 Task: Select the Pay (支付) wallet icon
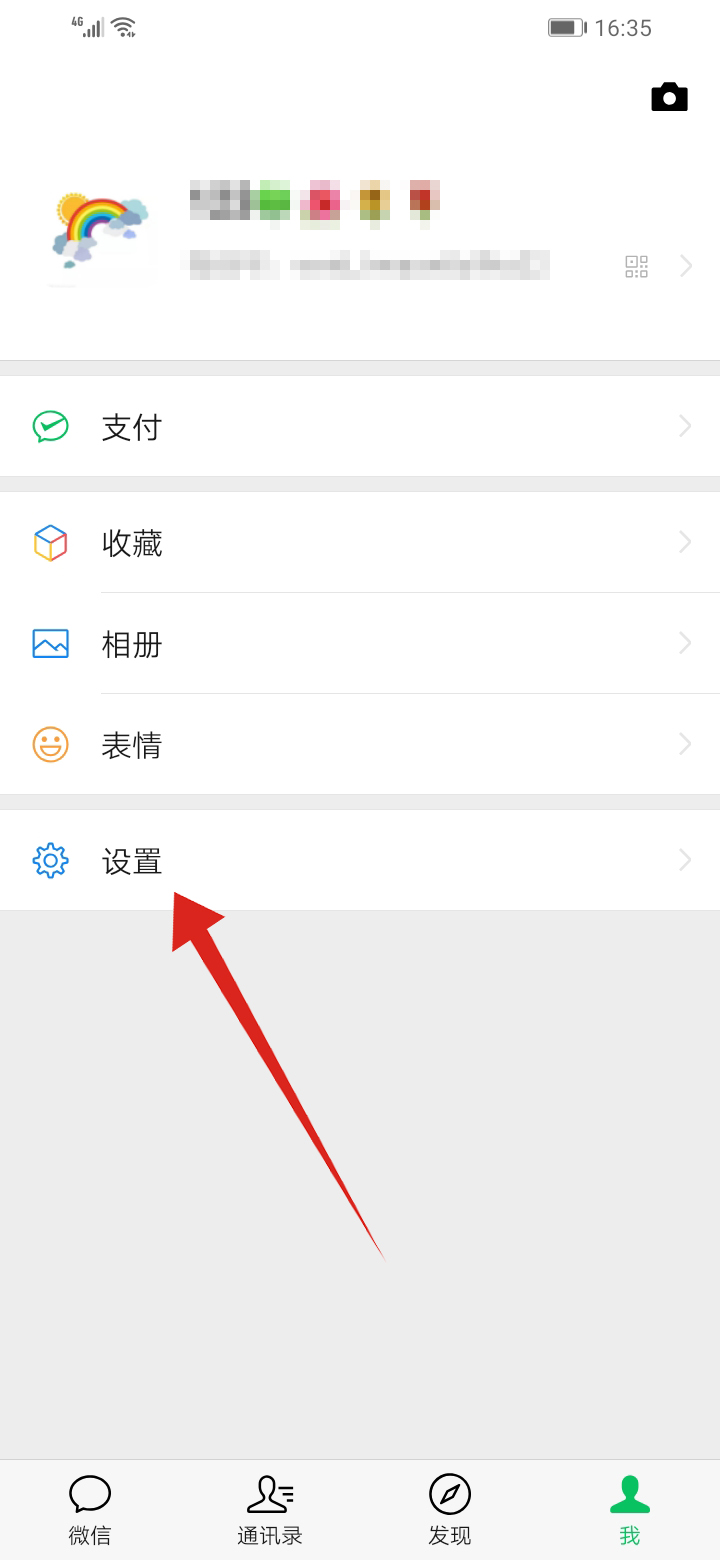tap(51, 425)
